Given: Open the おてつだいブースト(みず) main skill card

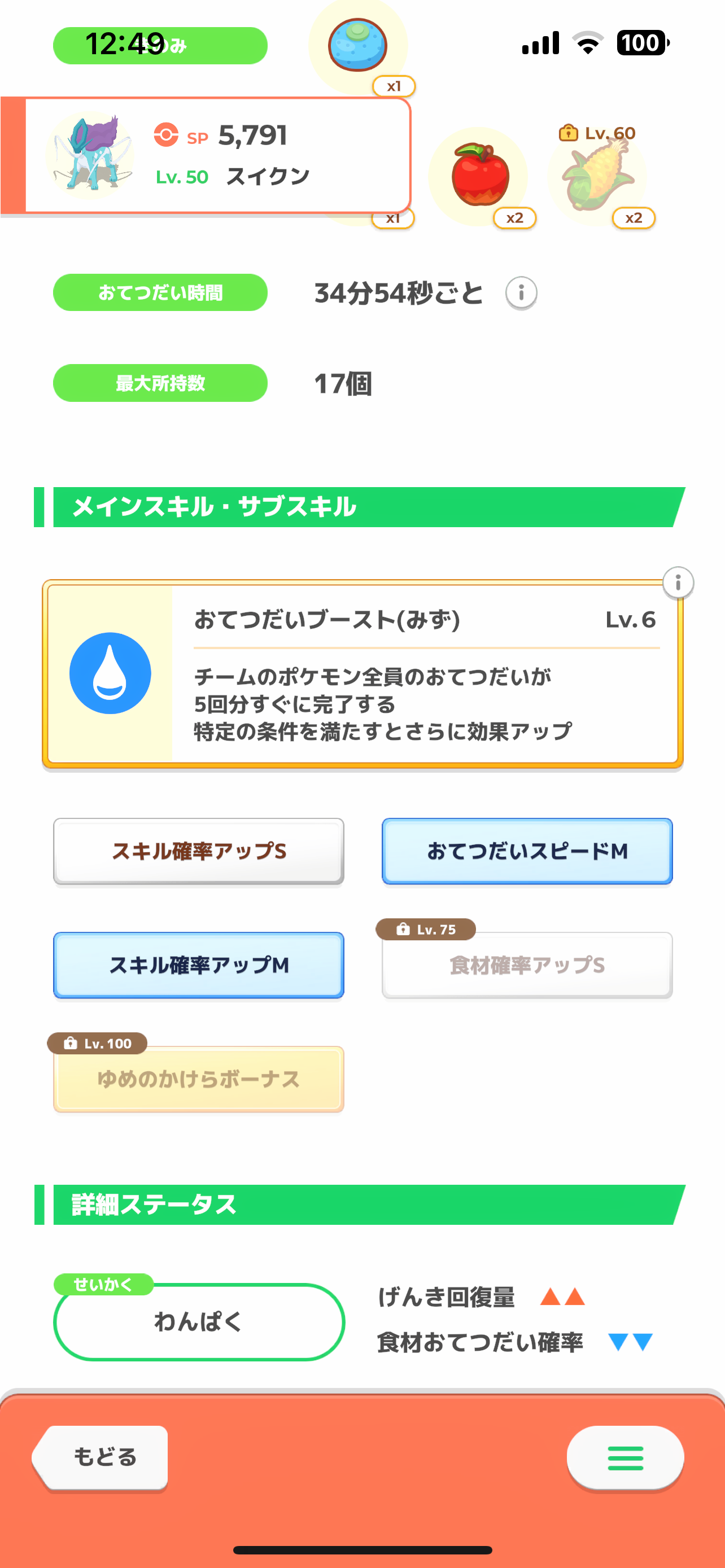Looking at the screenshot, I should click(x=363, y=674).
